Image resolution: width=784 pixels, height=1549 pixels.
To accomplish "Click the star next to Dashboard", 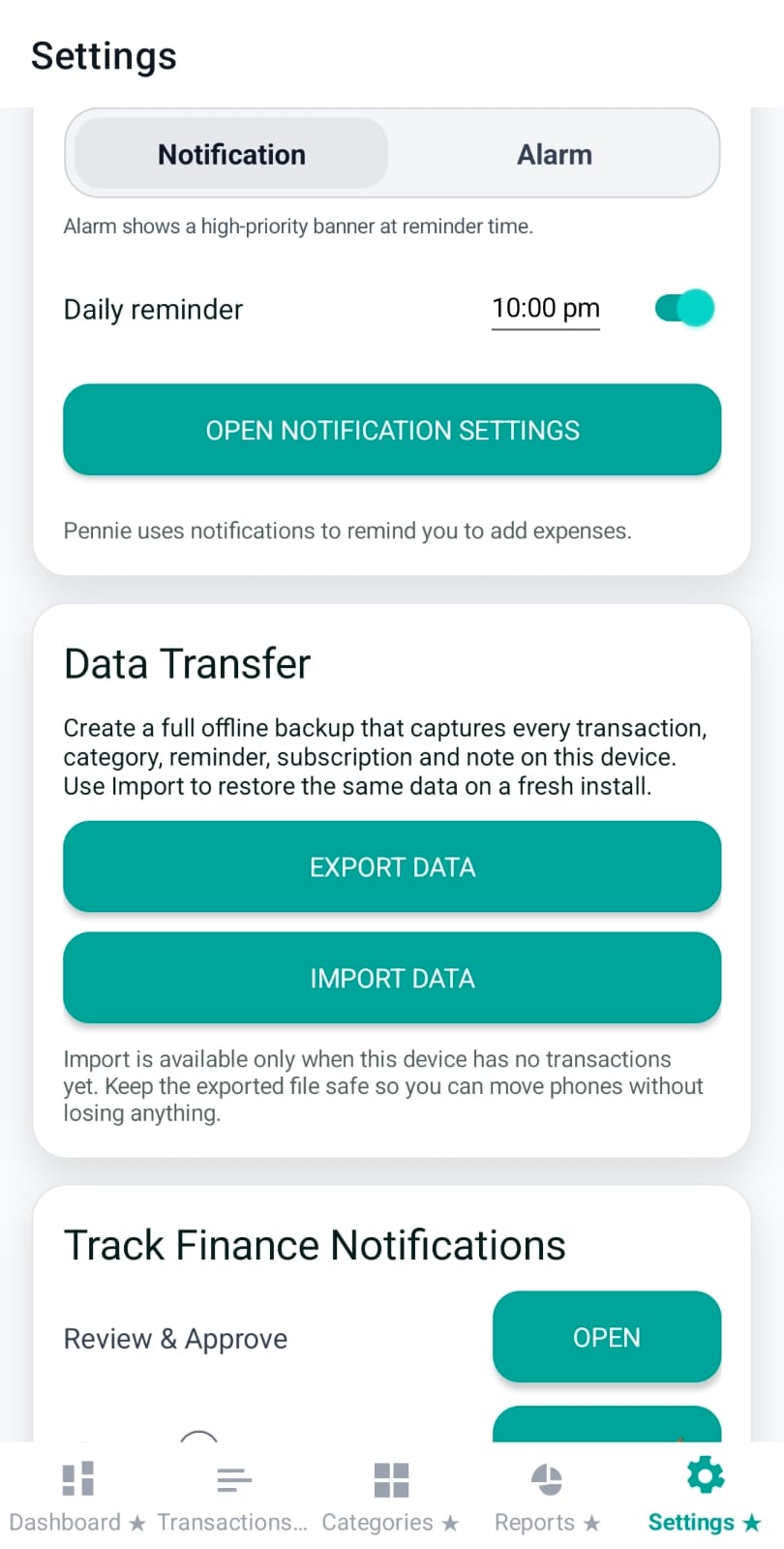I will pyautogui.click(x=136, y=1522).
